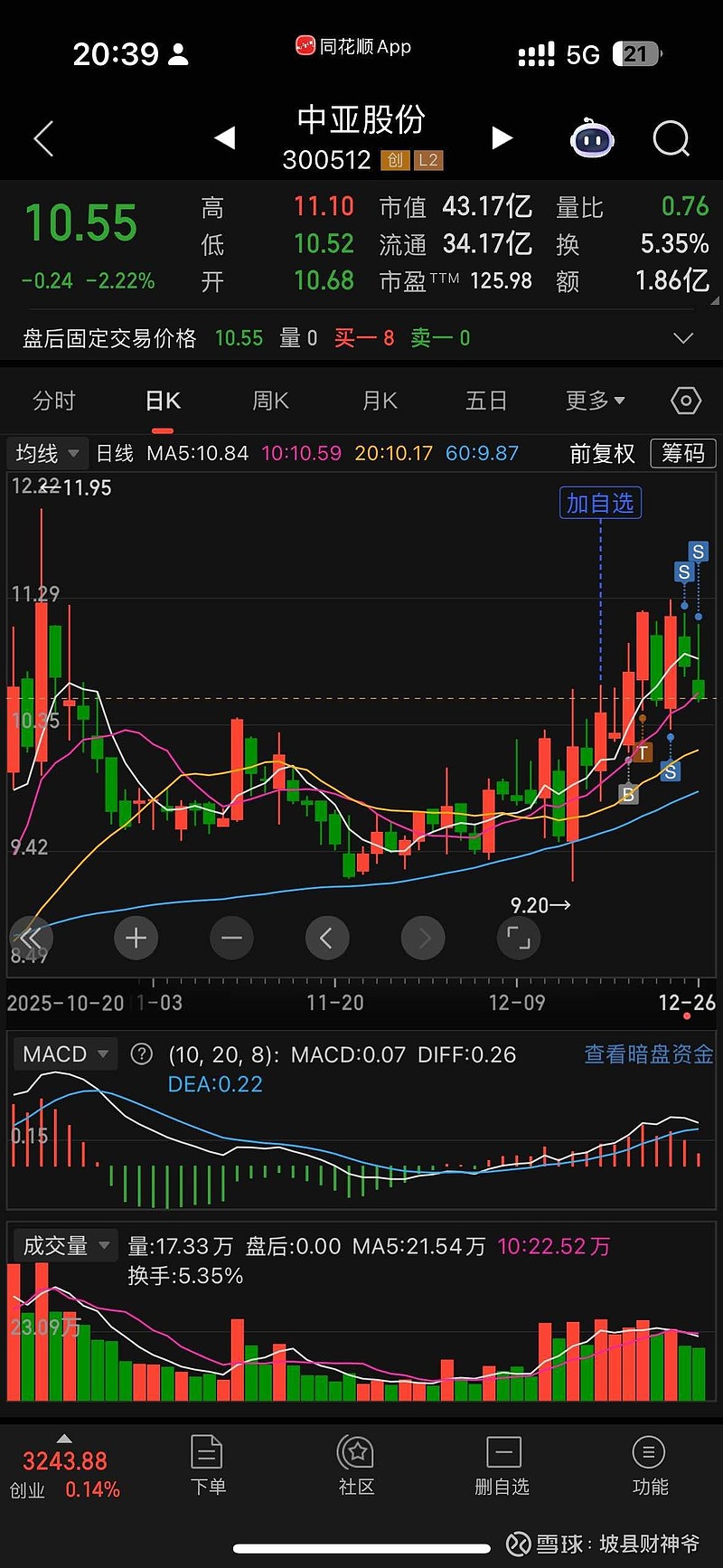Switch to the 分时 intraday tab
This screenshot has width=723, height=1568.
(53, 401)
